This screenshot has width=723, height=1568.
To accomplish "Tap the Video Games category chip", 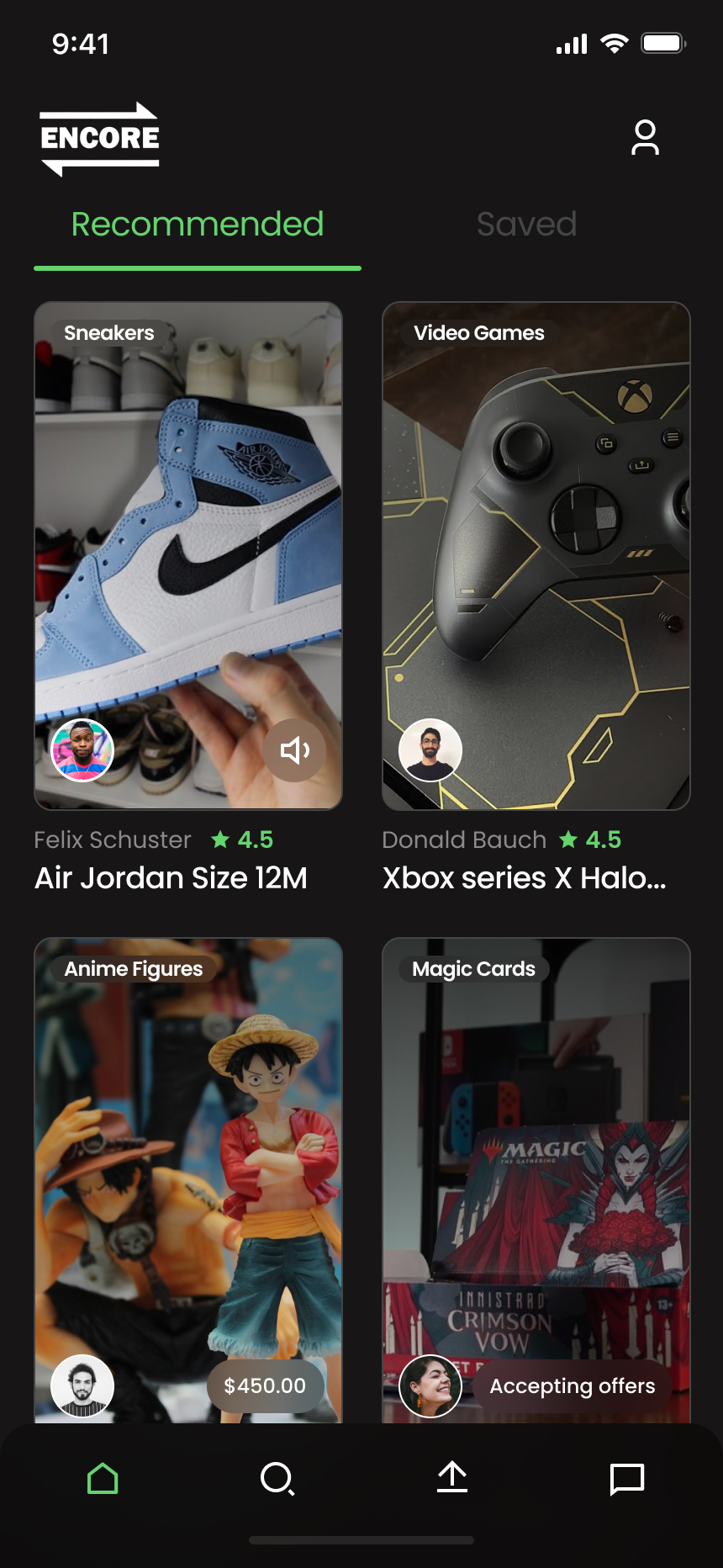I will [479, 333].
